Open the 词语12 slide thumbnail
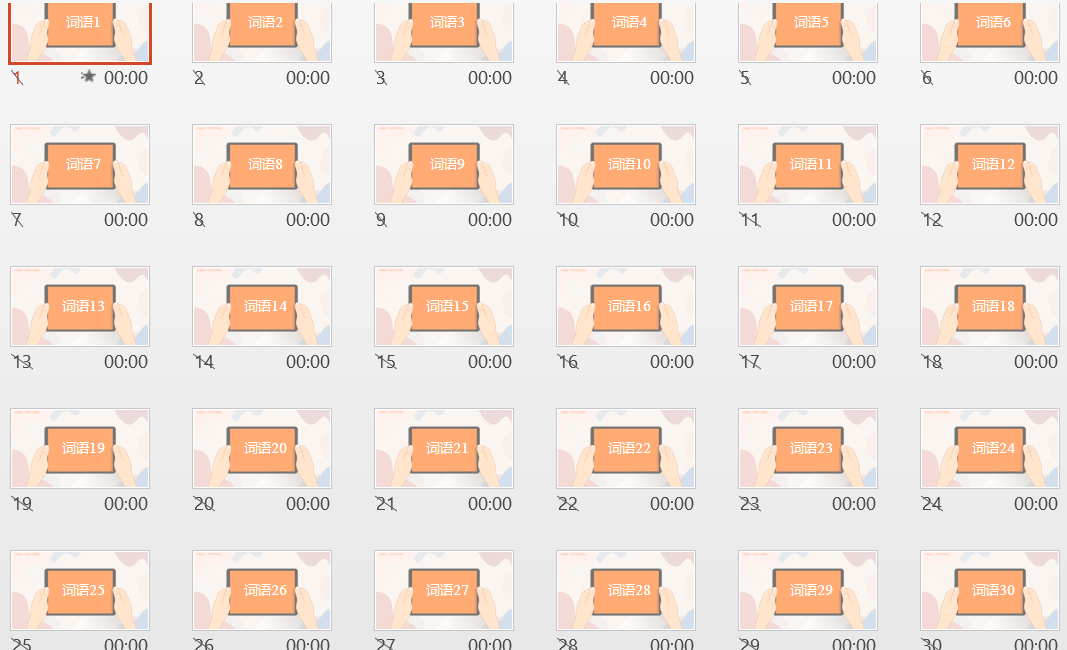 click(x=990, y=164)
